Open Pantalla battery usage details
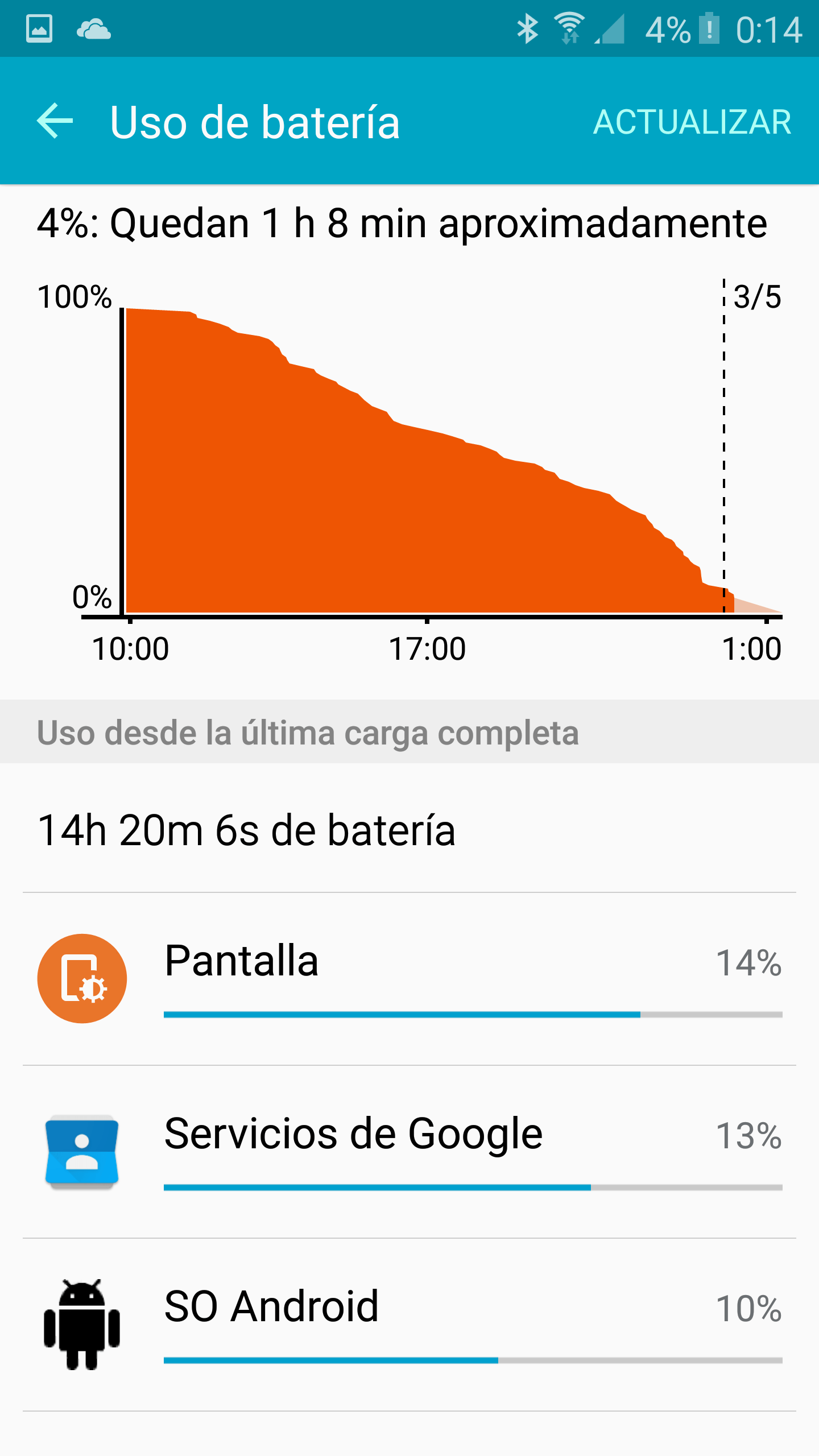Viewport: 819px width, 1456px height. 409,978
